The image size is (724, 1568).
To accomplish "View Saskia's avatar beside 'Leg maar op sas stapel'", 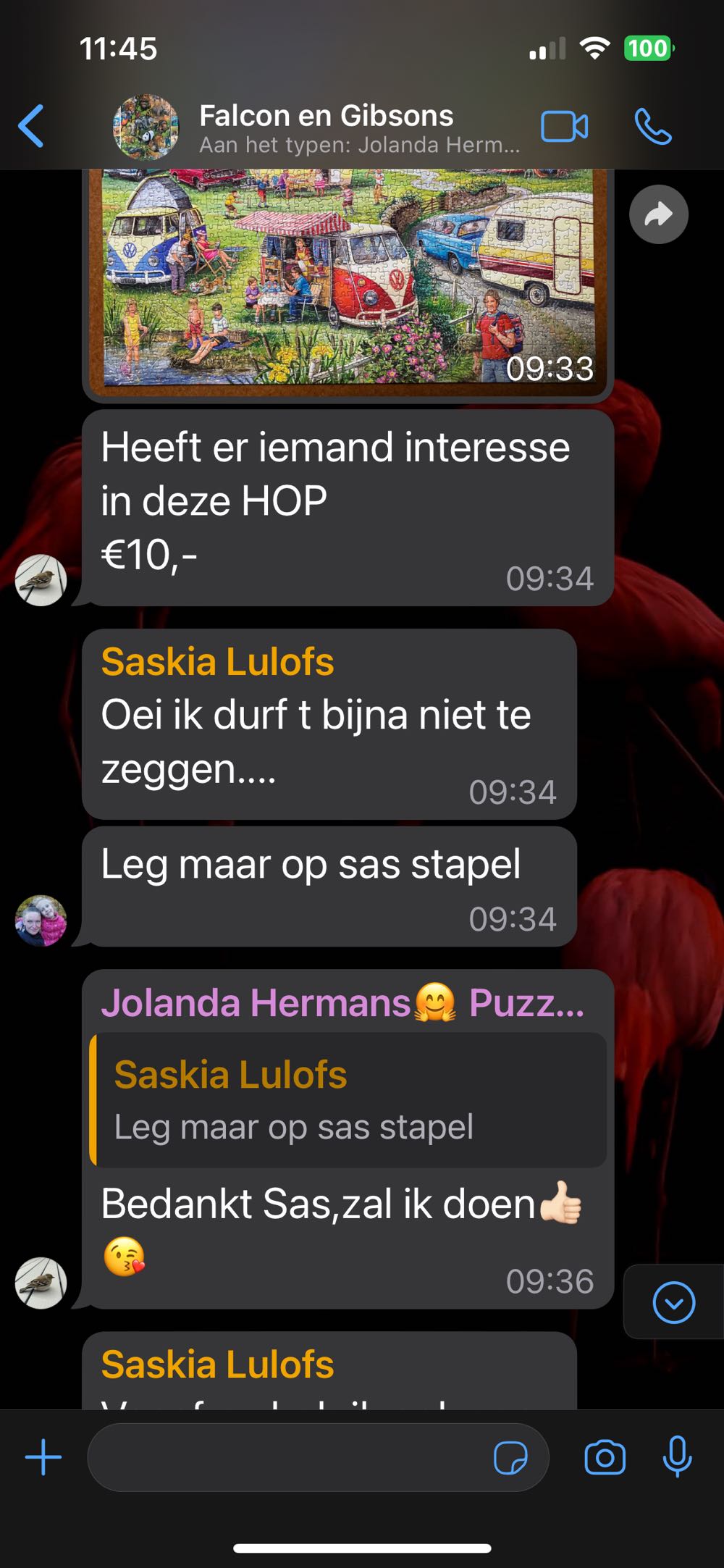I will [x=41, y=921].
